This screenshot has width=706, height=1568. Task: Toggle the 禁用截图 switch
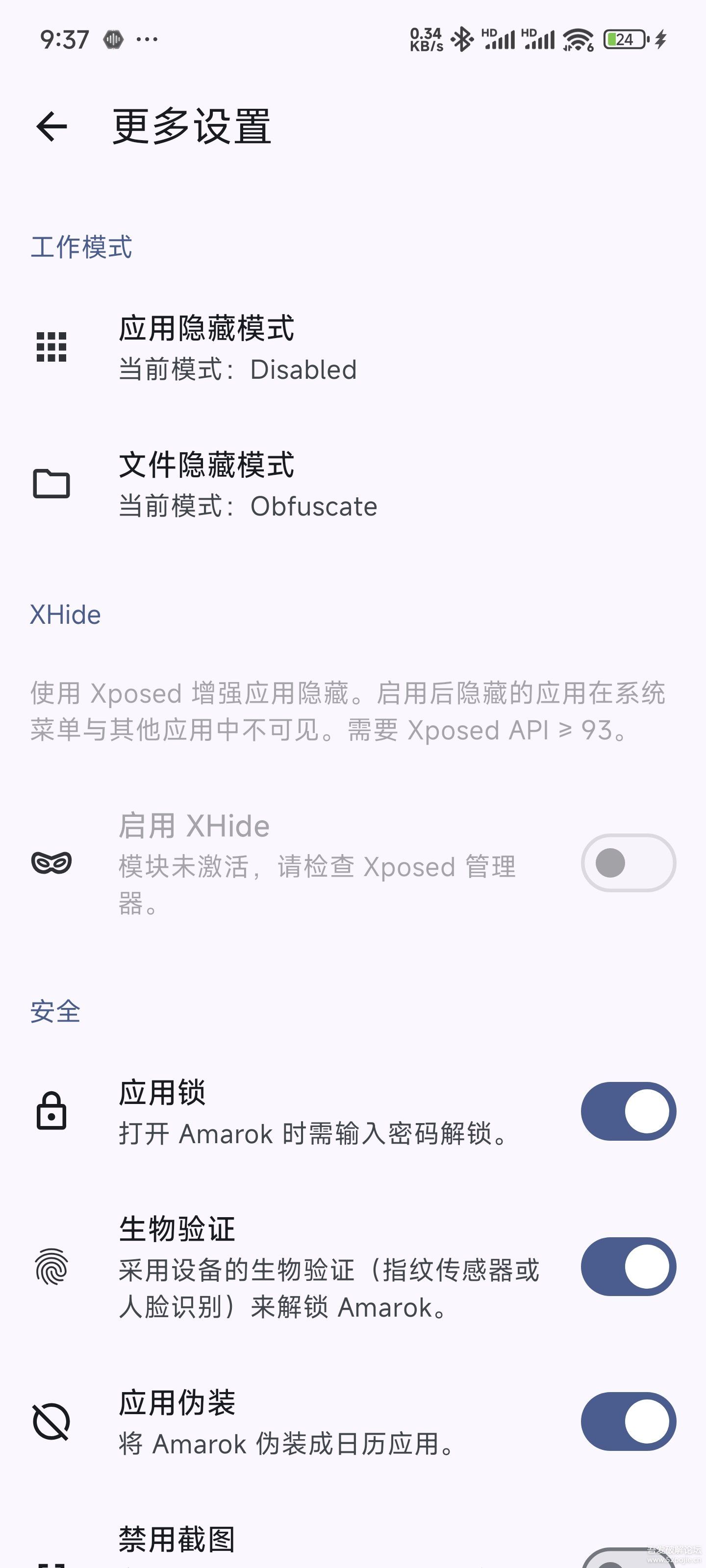point(628,1558)
